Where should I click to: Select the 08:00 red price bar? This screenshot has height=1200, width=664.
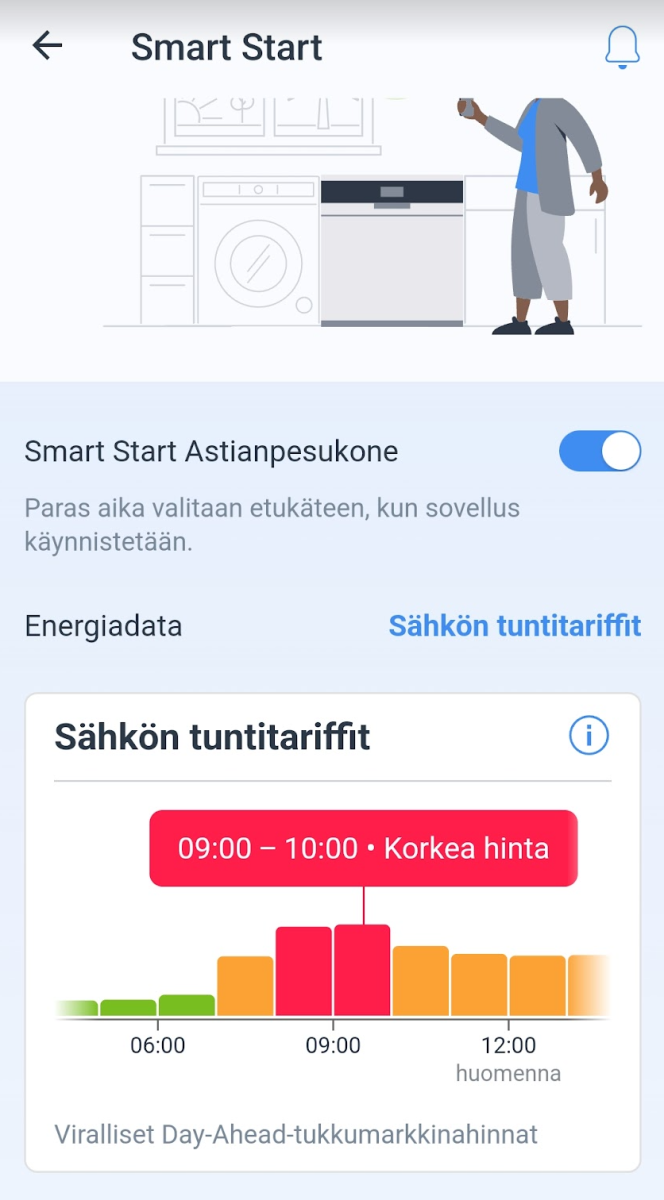pos(303,972)
